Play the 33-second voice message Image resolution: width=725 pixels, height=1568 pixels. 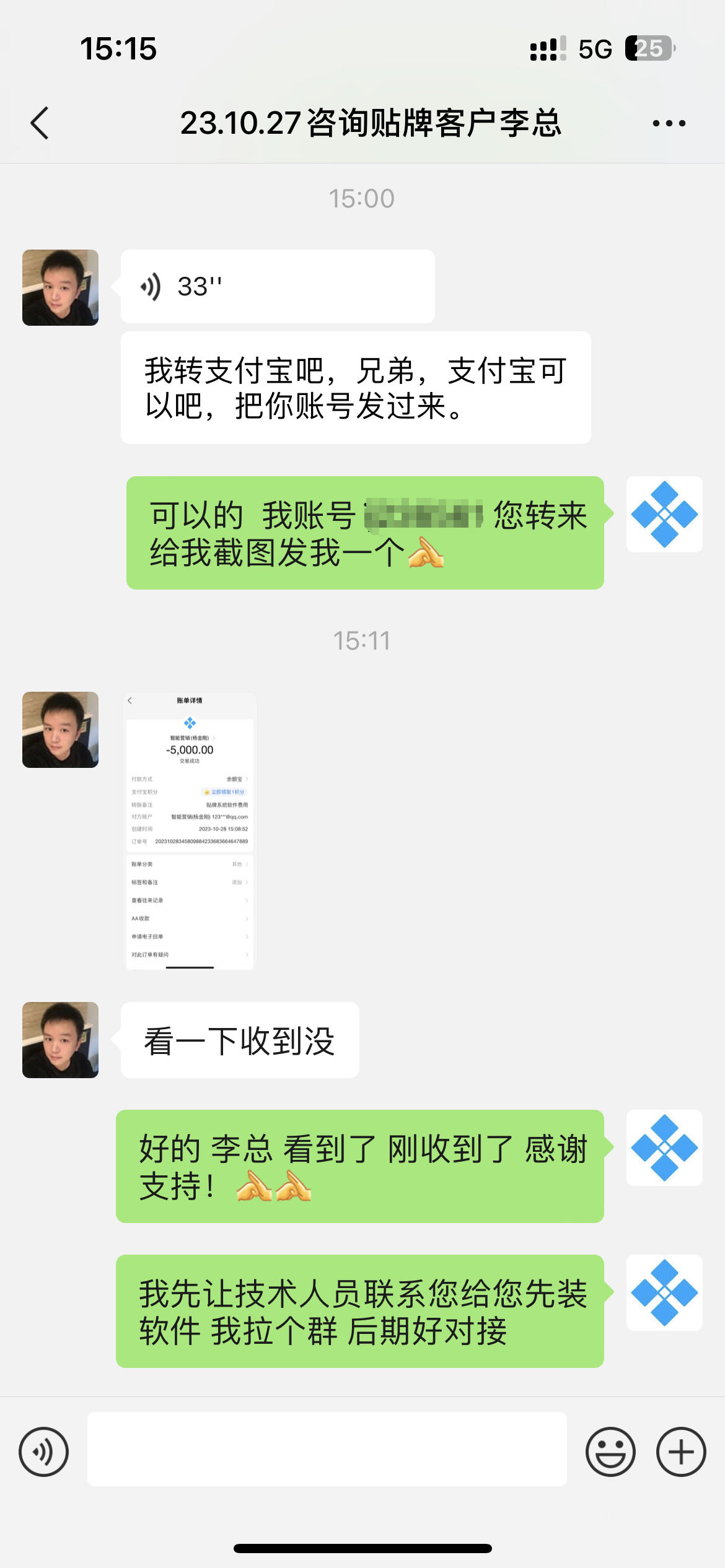tap(277, 287)
